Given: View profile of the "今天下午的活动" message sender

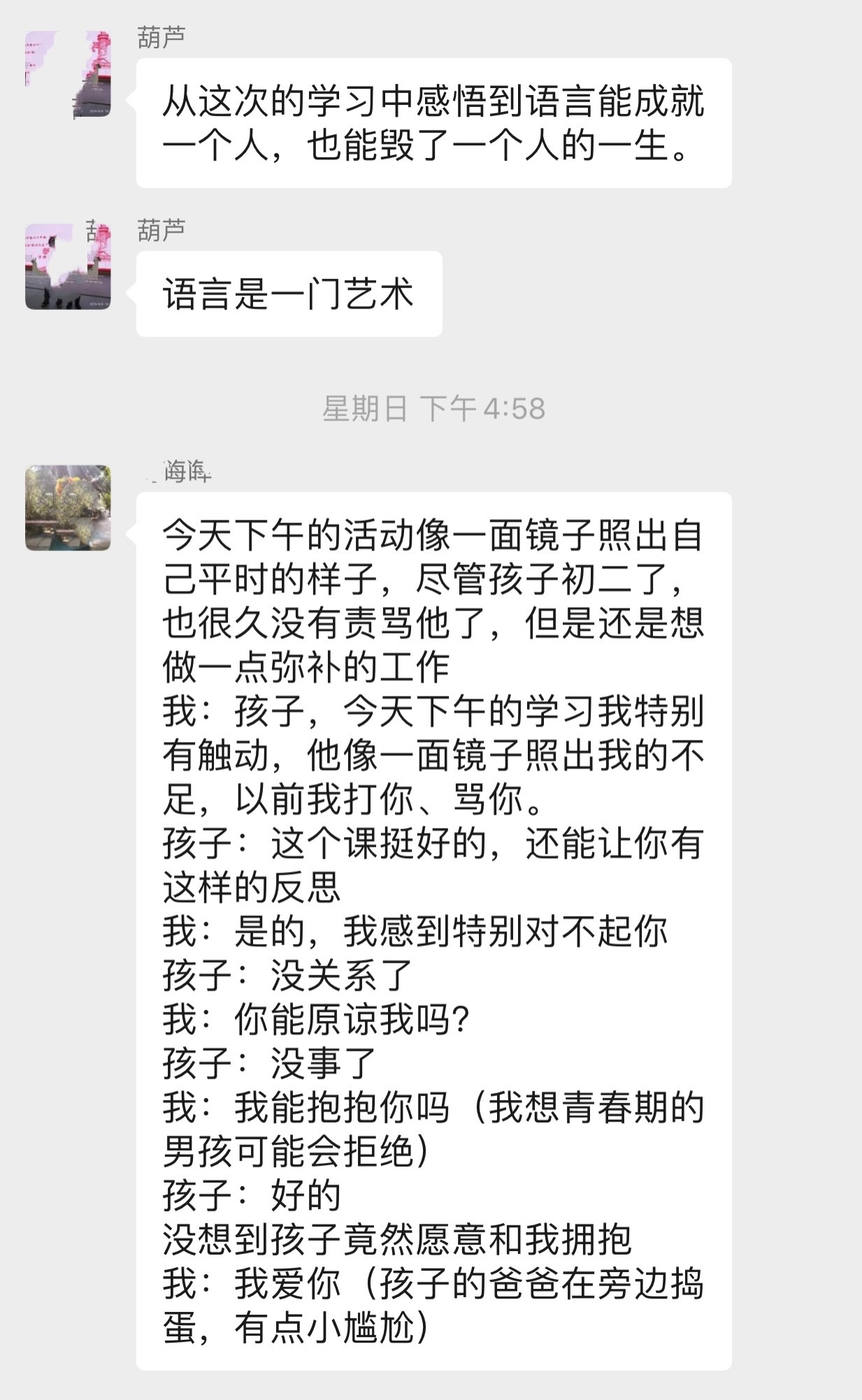Looking at the screenshot, I should click(68, 508).
